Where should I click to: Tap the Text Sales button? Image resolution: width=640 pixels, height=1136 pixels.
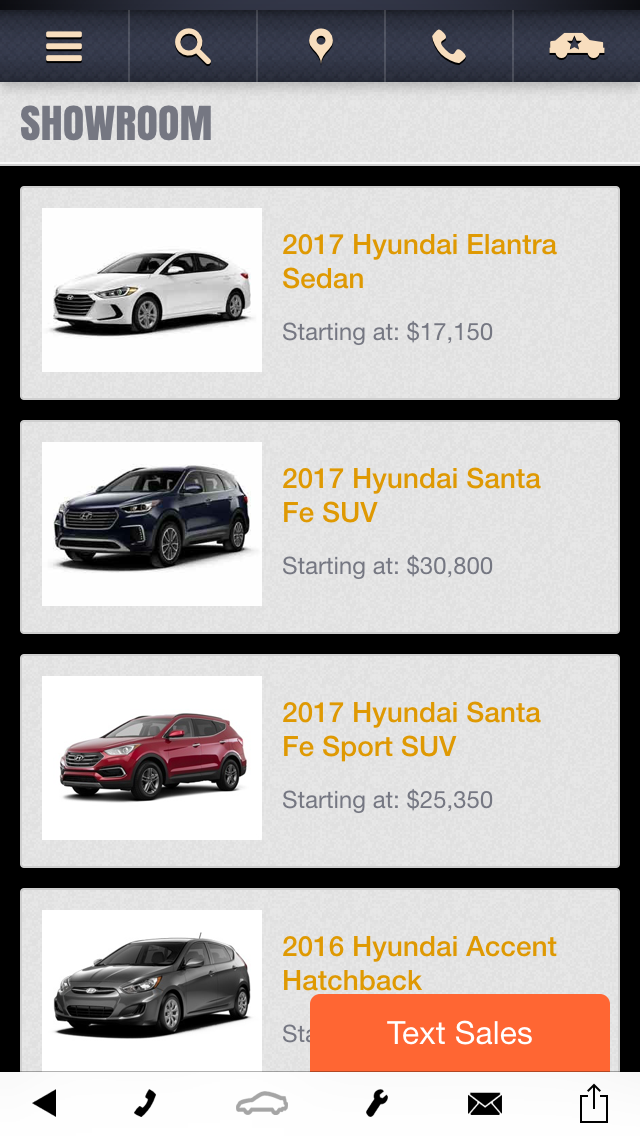click(460, 1033)
